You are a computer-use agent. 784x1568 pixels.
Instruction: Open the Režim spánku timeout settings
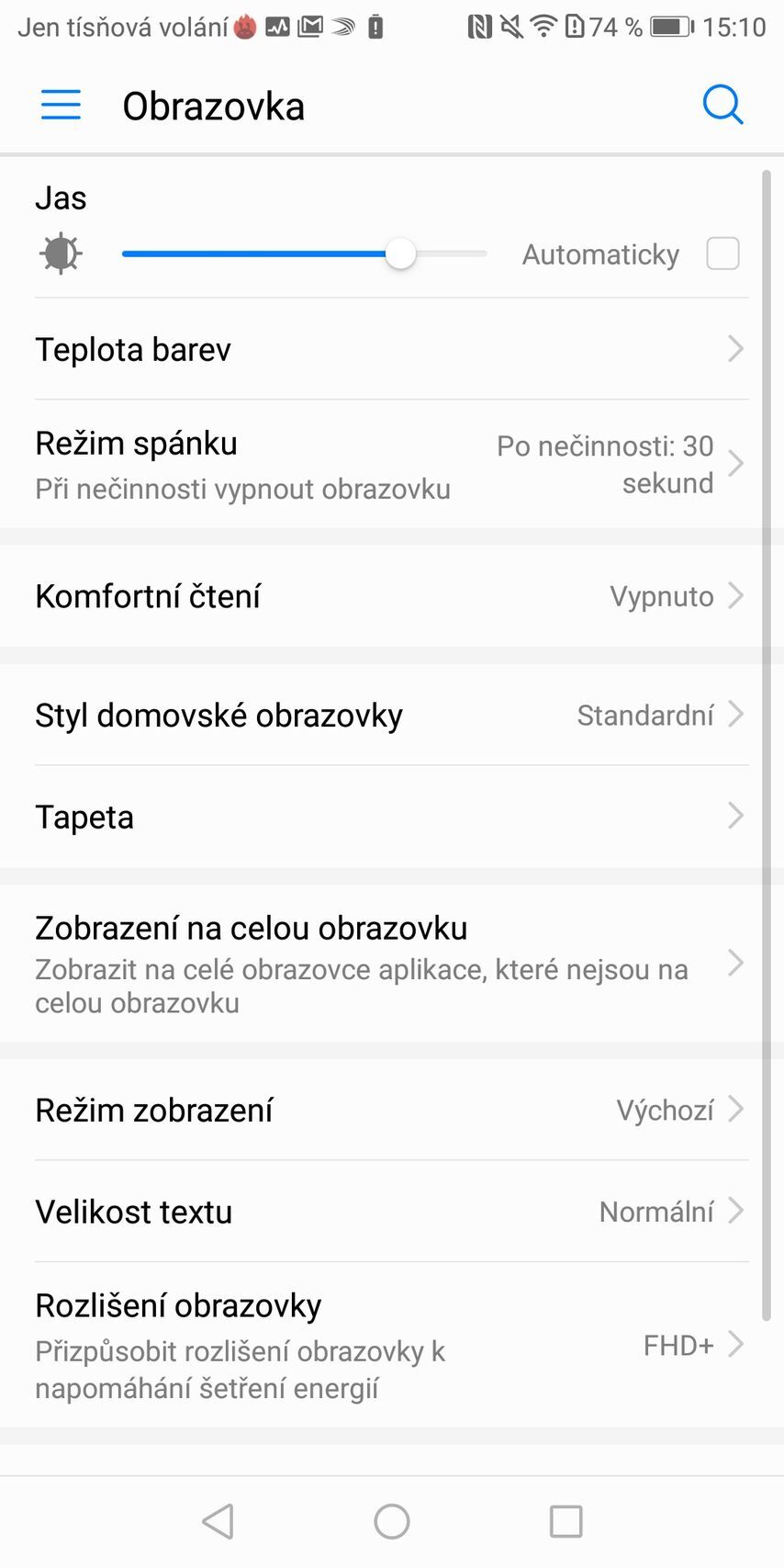[392, 463]
